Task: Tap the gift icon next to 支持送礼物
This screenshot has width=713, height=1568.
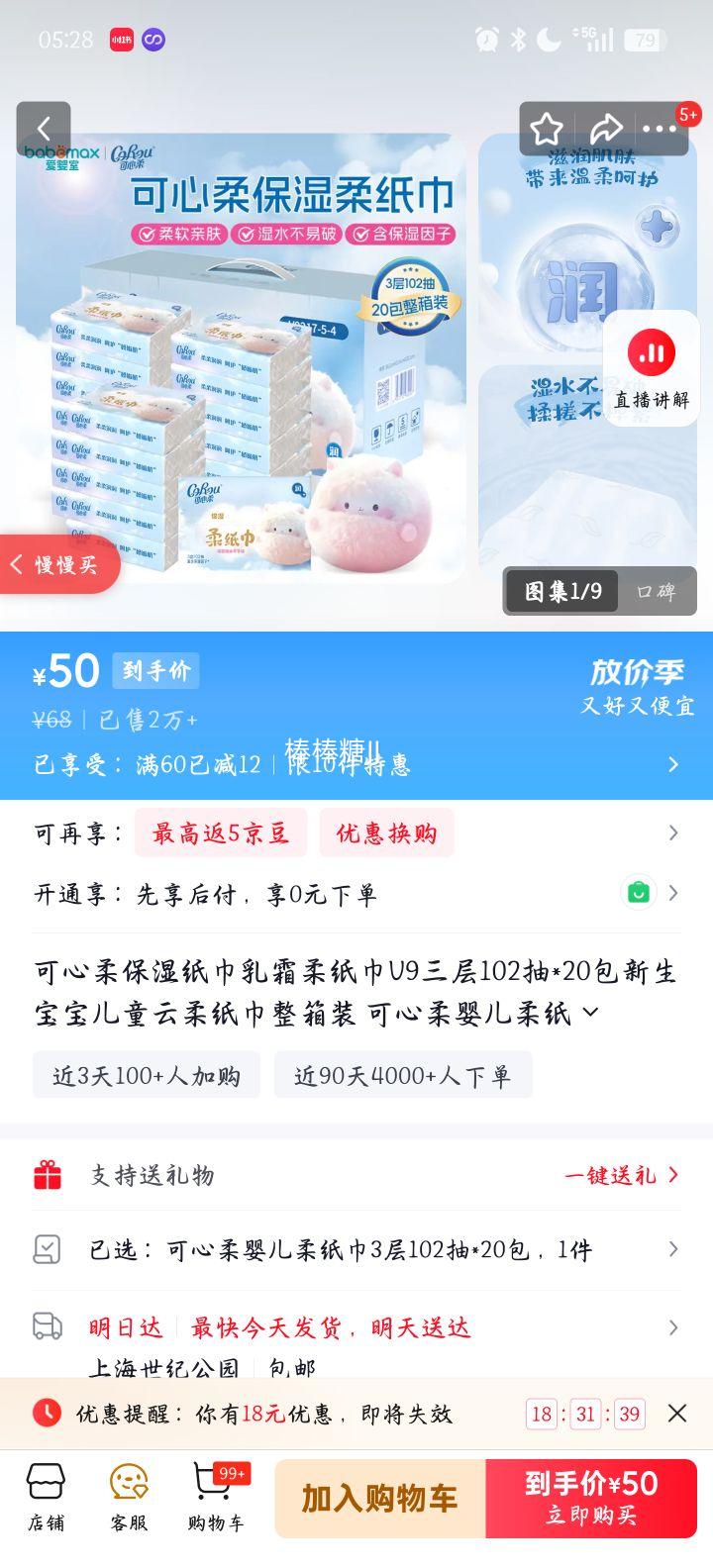Action: [x=48, y=1175]
